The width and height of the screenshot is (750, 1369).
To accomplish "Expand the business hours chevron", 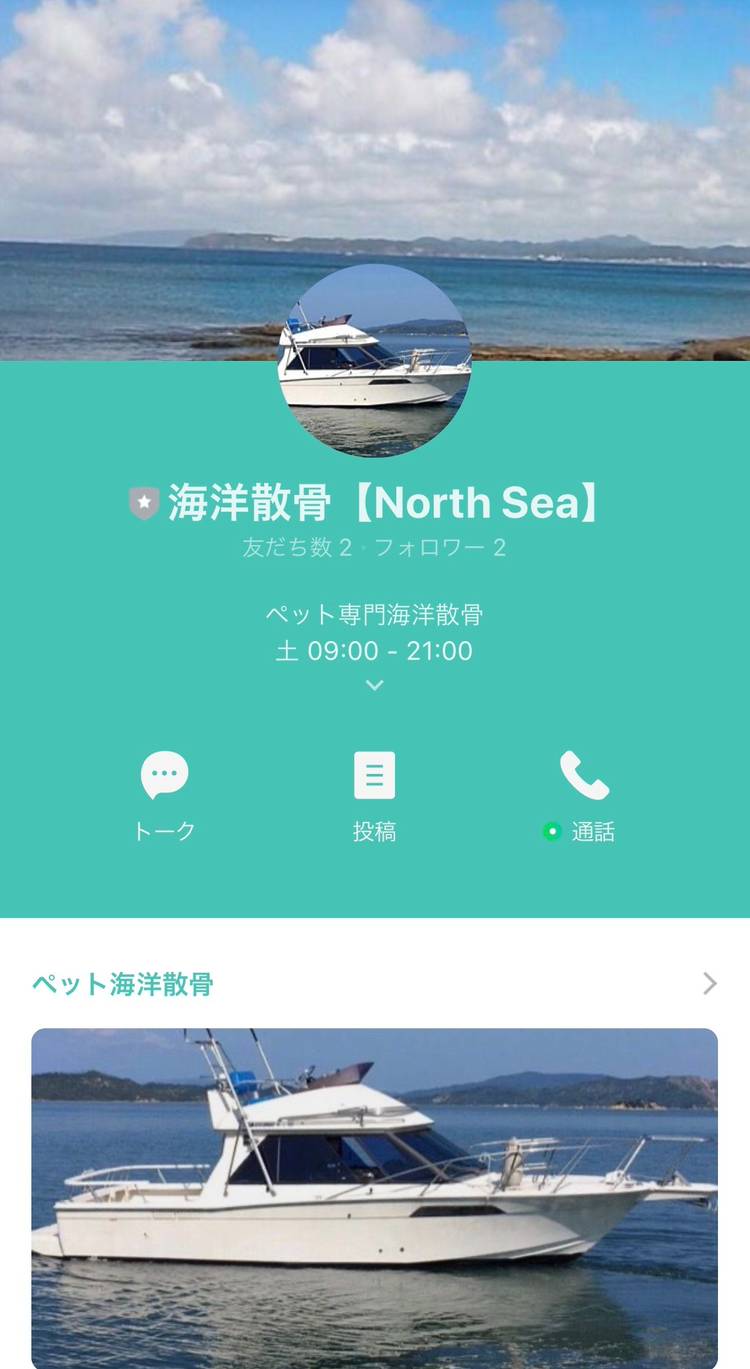I will [x=374, y=685].
